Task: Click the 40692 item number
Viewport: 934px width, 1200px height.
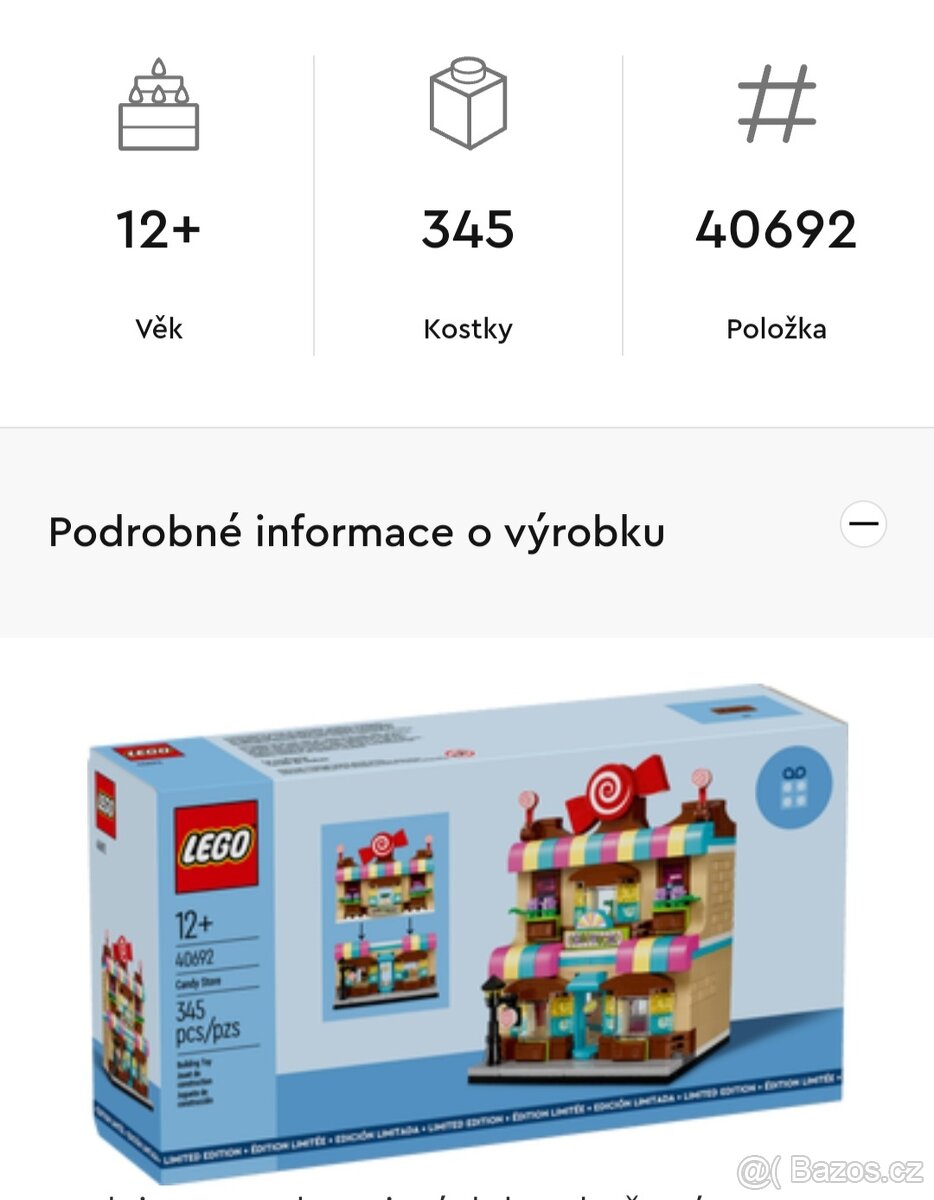Action: tap(777, 228)
